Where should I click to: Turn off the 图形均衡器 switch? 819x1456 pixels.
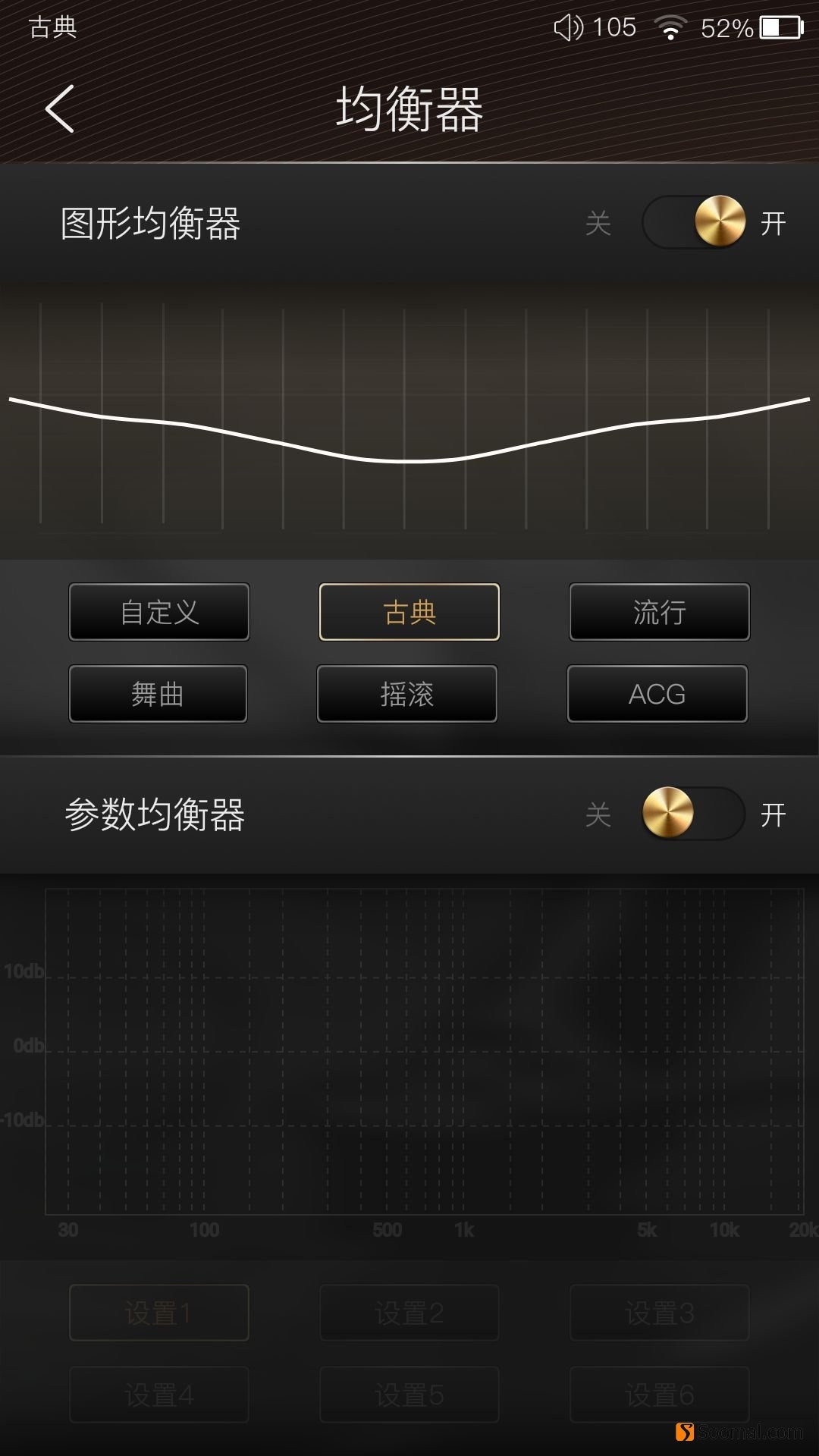[693, 222]
